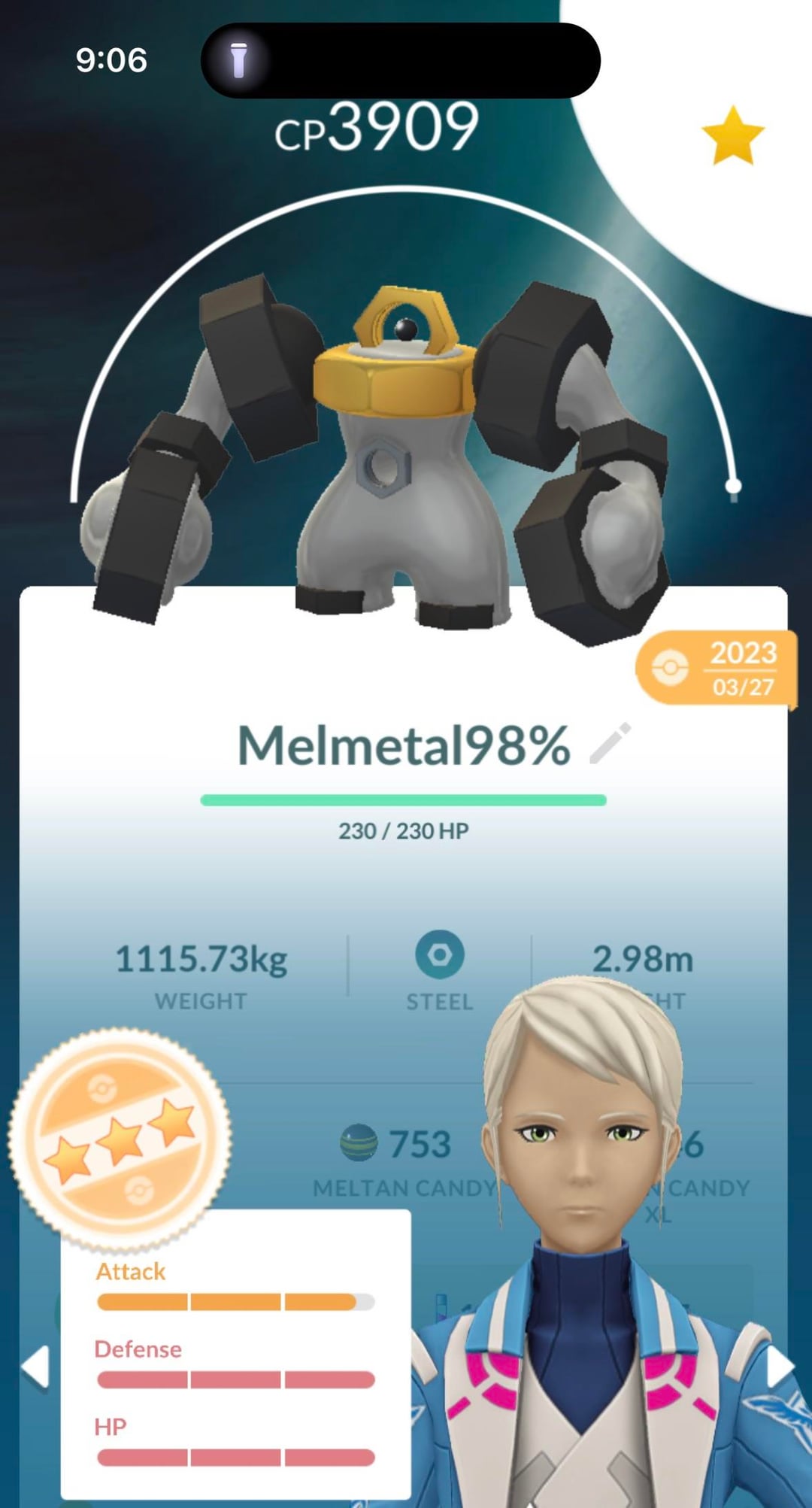Open the 2023 03/27 catch date tag

pos(717,668)
